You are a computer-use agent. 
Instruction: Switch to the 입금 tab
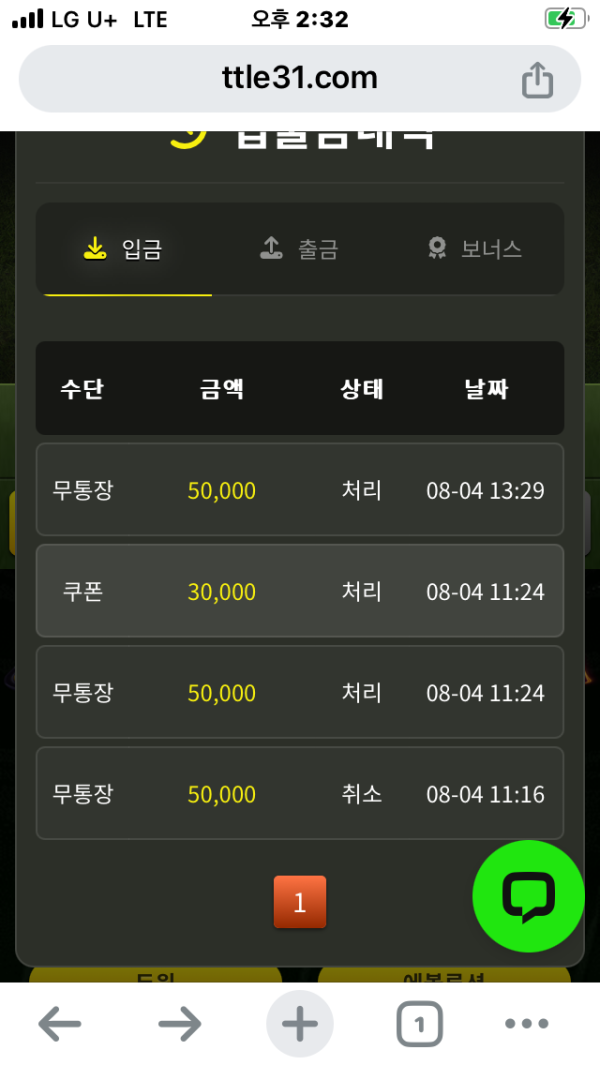123,249
